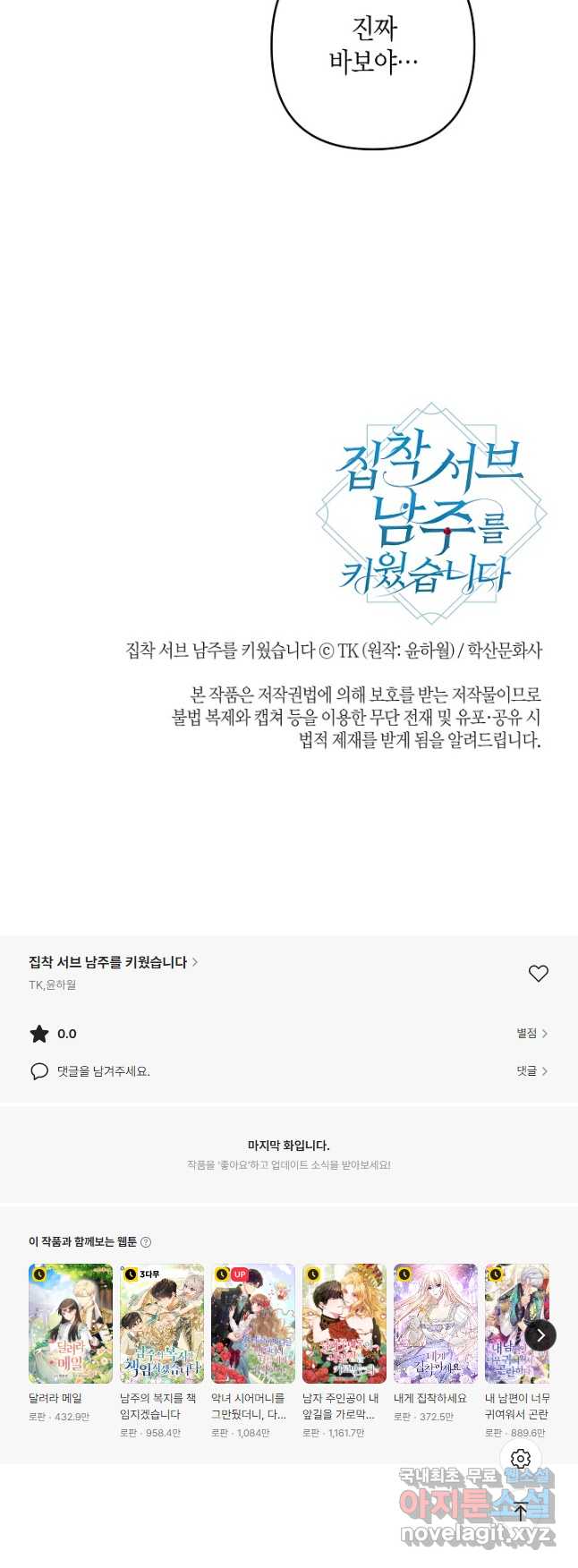Open the 내게 집착하세요 webtoon
The image size is (578, 1568).
[x=436, y=1323]
